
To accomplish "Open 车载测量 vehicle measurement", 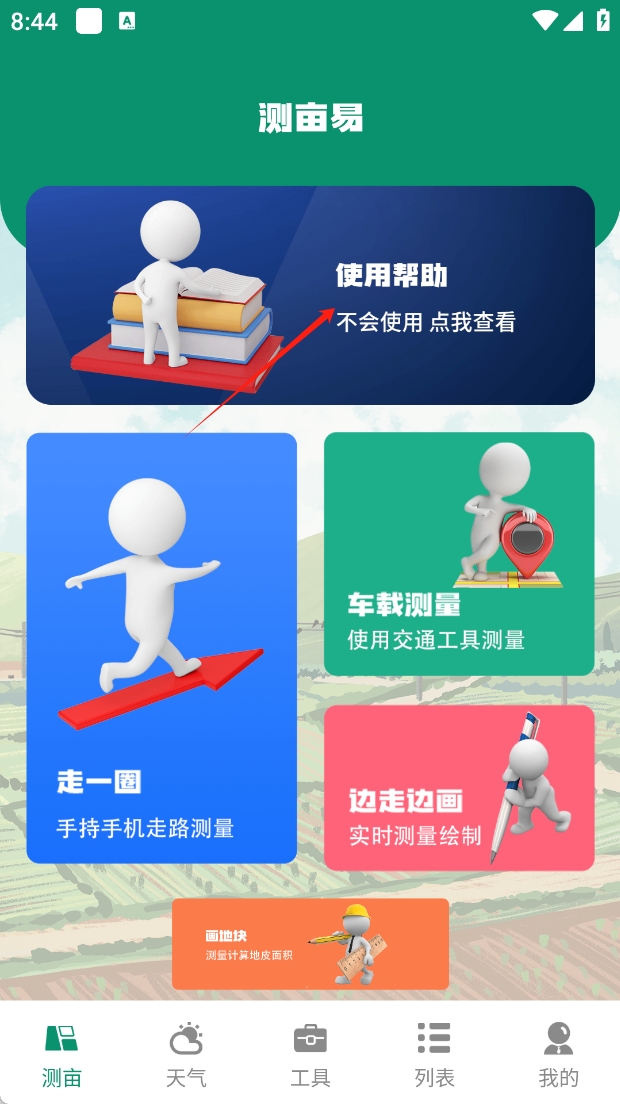I will [x=459, y=553].
